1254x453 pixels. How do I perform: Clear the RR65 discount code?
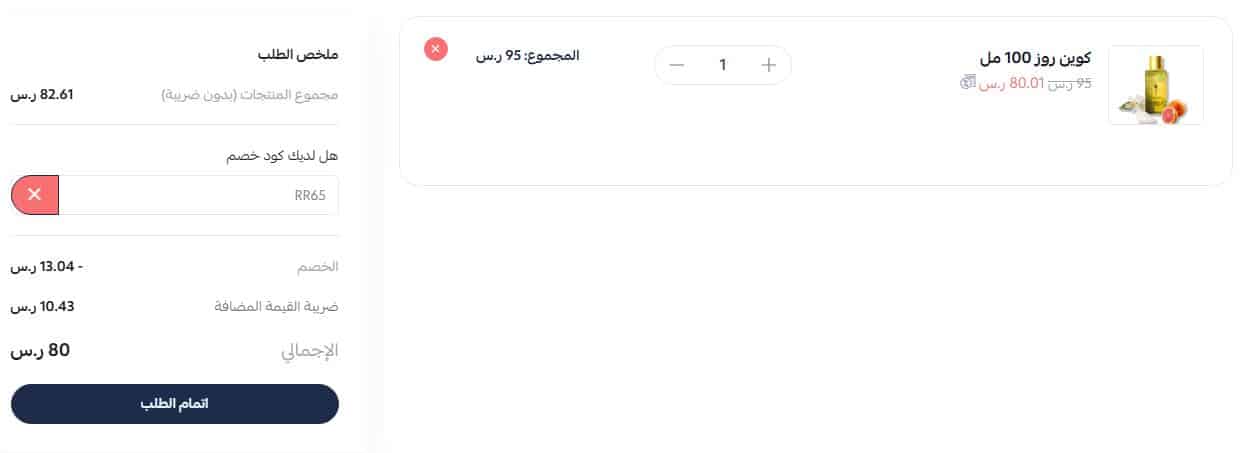click(35, 194)
